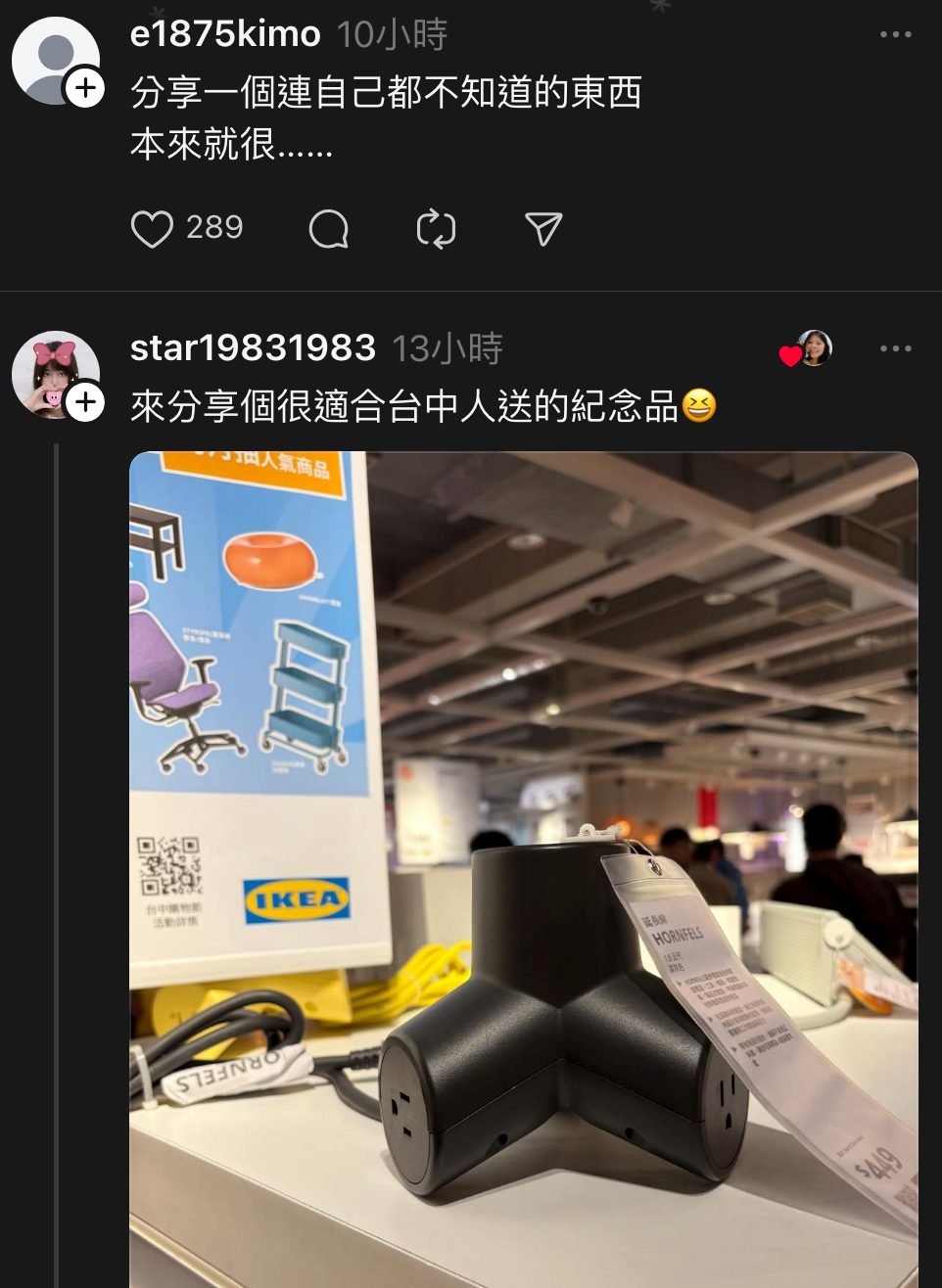
Task: Open e1875kimo's profile from username
Action: click(x=225, y=34)
